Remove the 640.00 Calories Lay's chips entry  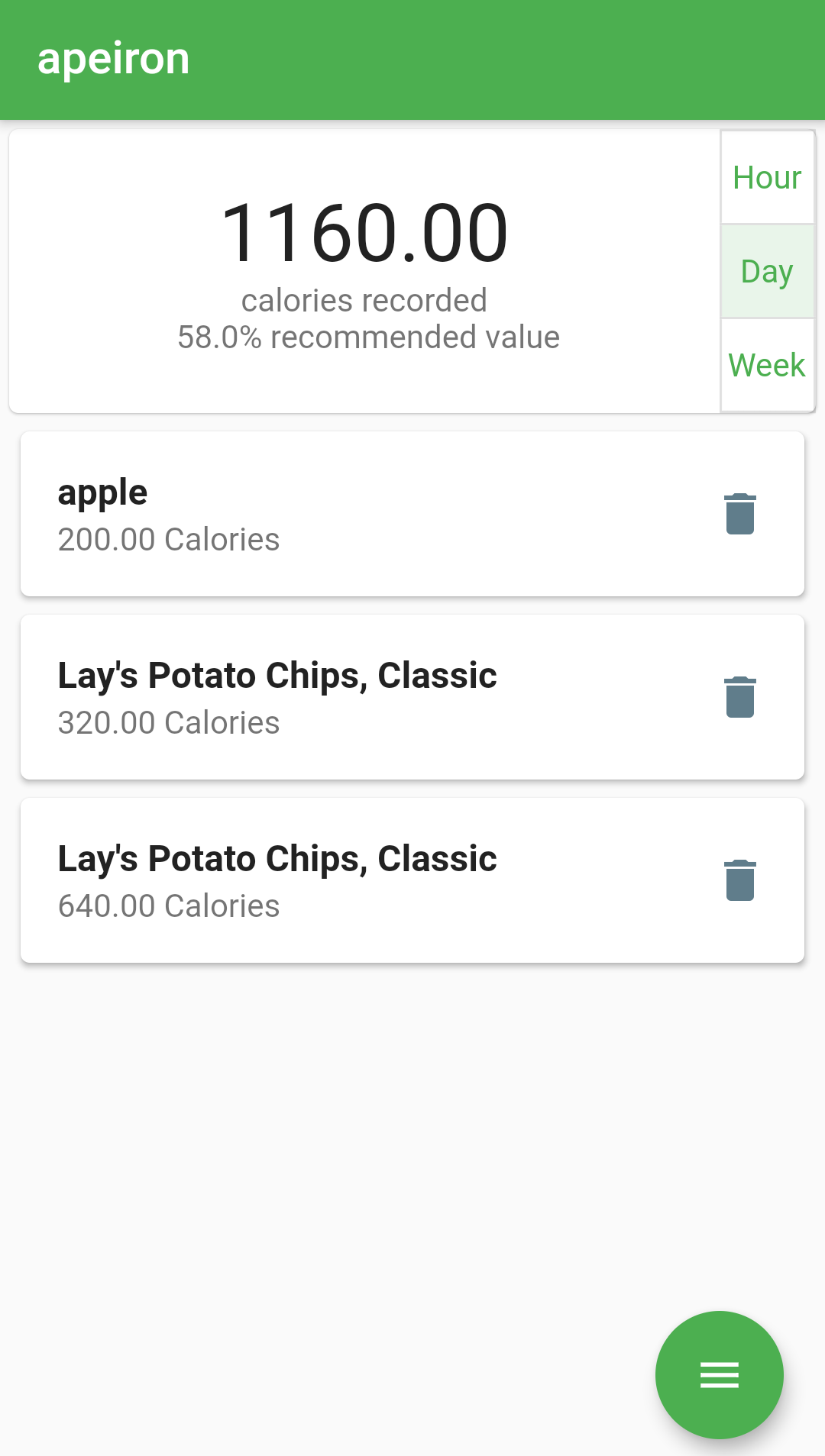pyautogui.click(x=739, y=880)
